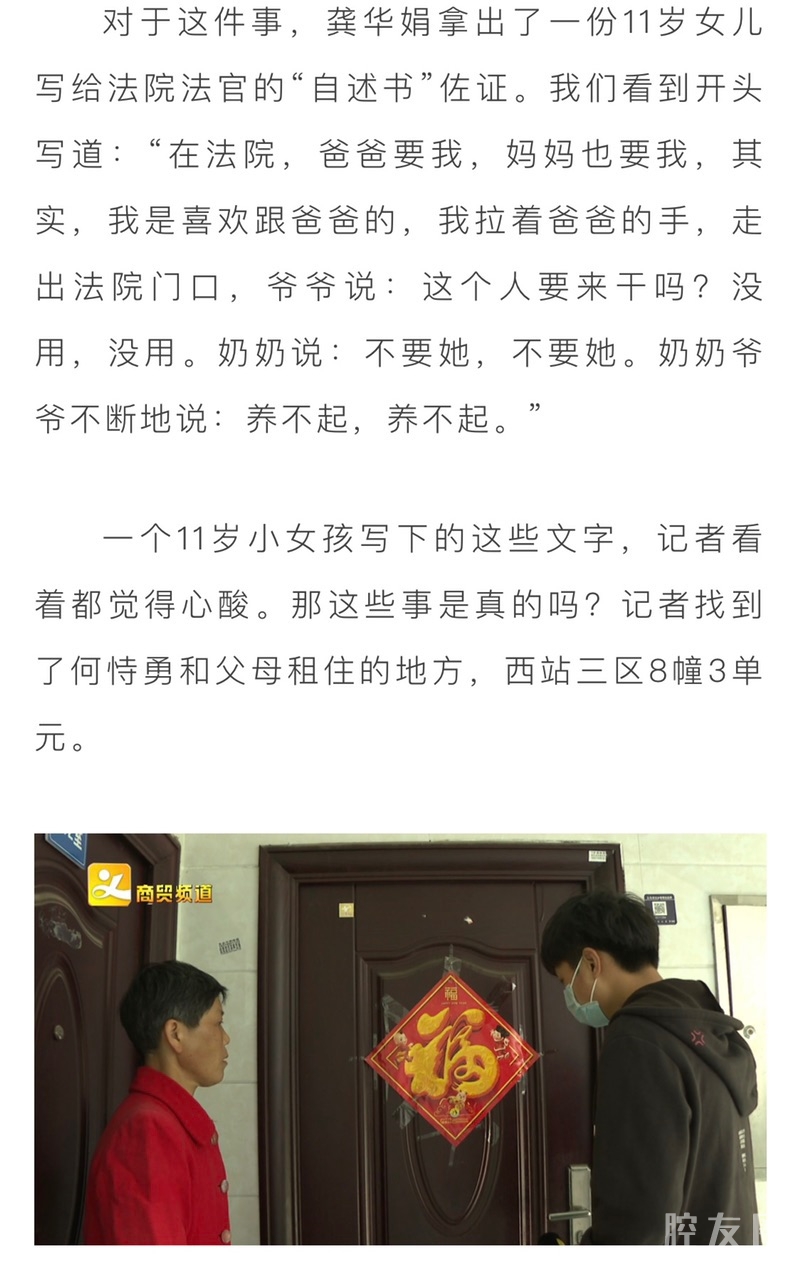800x1278 pixels.
Task: Open the news photo of the doorway
Action: click(x=400, y=1038)
